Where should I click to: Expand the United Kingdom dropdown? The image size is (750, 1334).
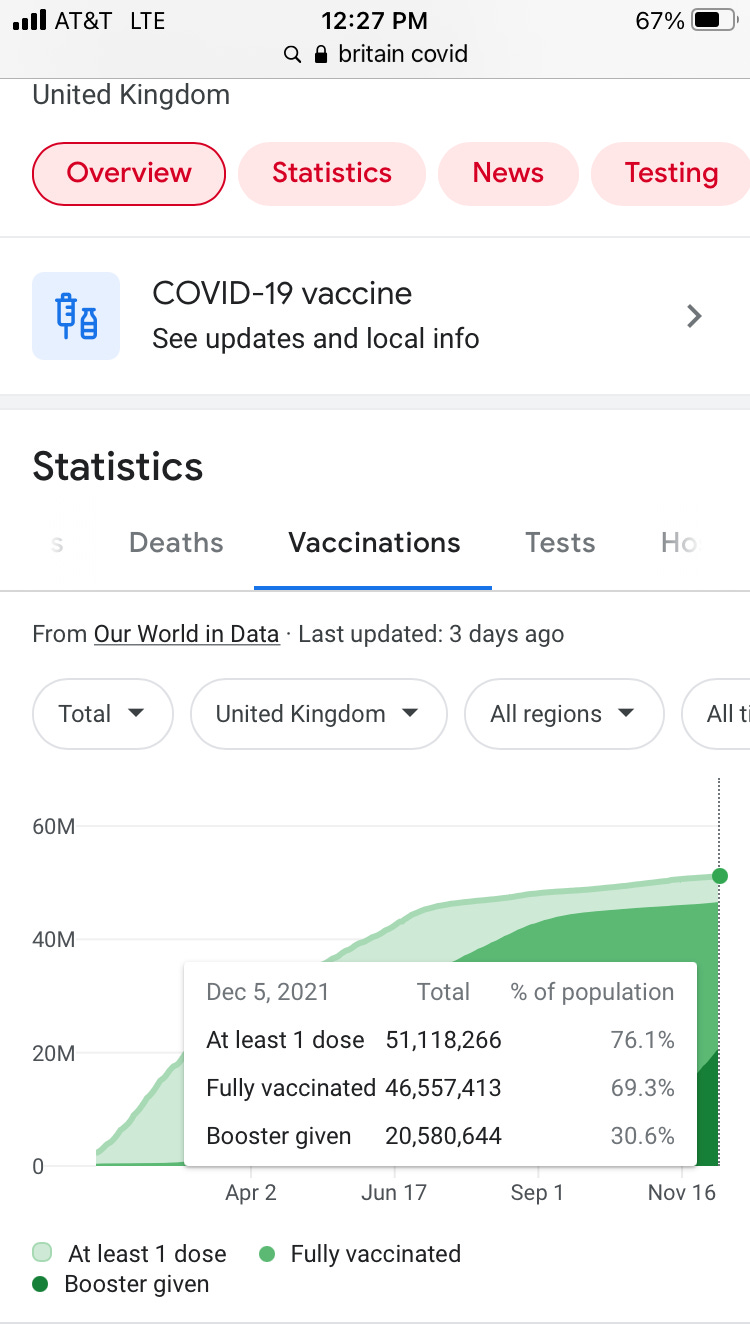tap(318, 714)
